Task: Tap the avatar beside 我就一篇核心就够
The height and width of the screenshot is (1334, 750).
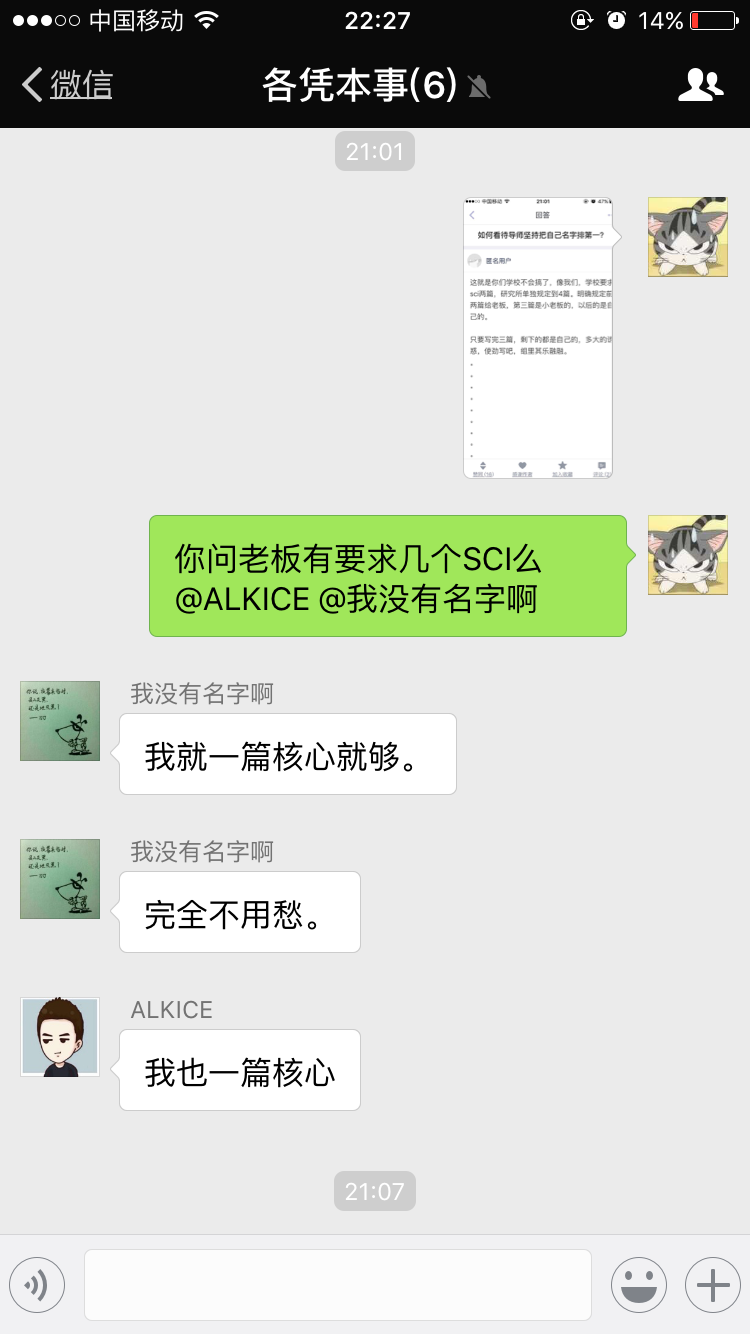Action: tap(60, 721)
